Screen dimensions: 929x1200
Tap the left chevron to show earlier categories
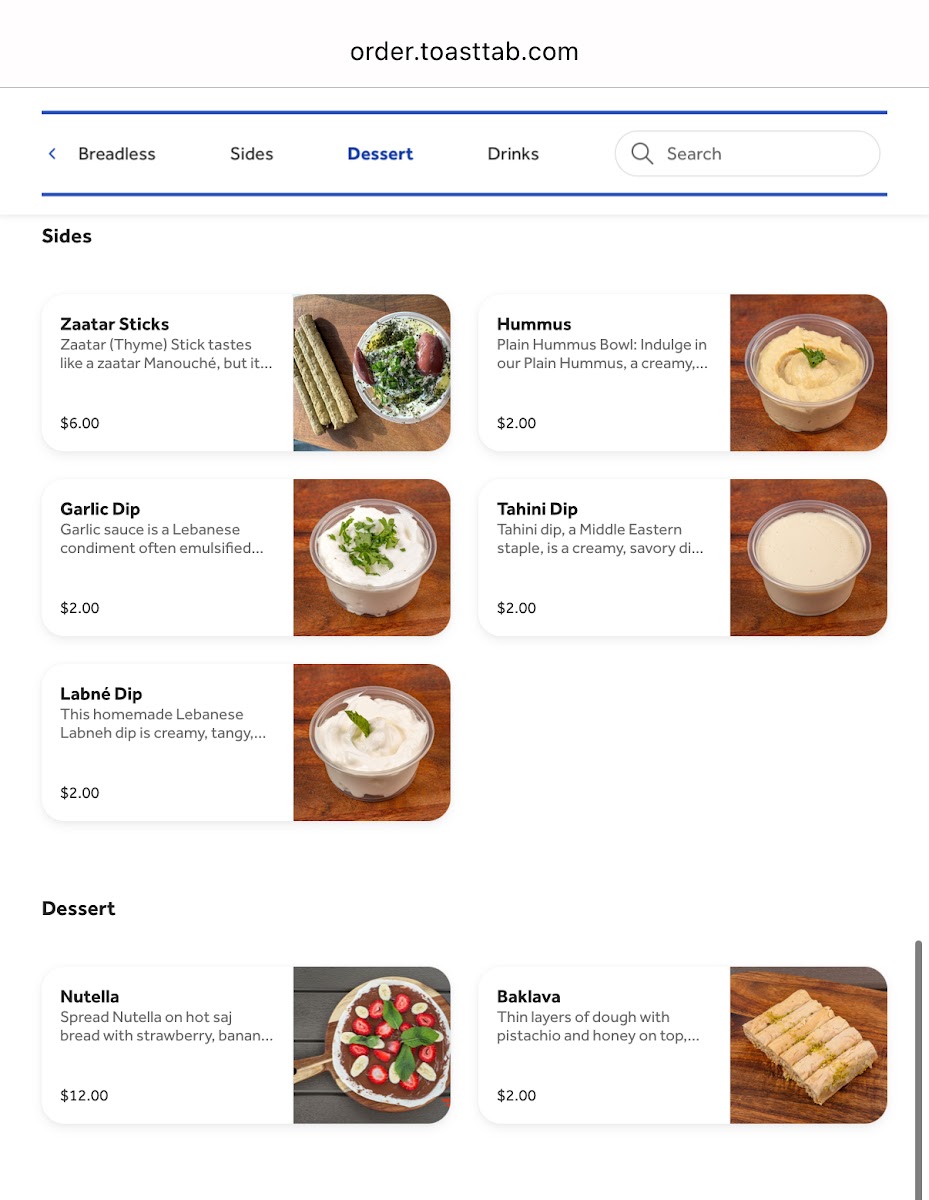click(x=53, y=154)
